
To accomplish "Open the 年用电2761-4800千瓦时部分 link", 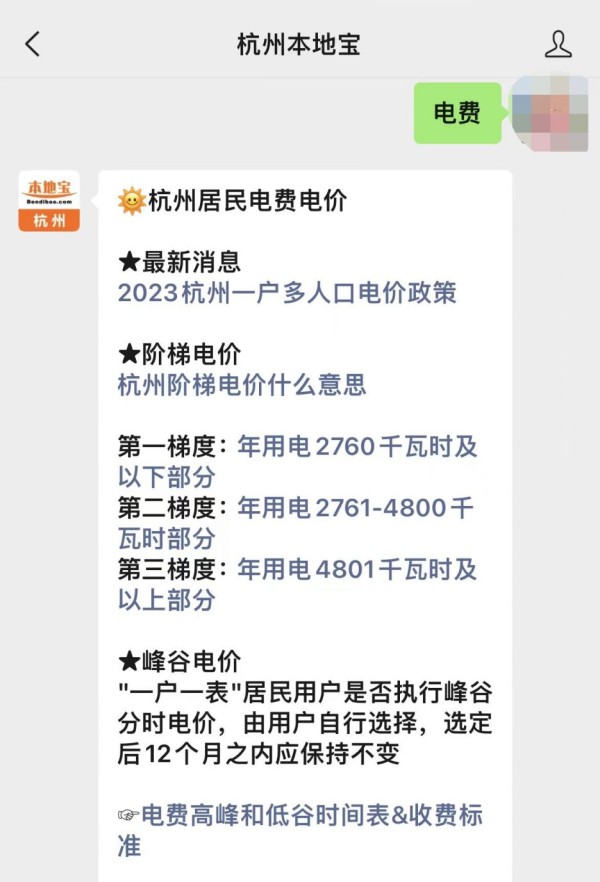I will click(355, 508).
